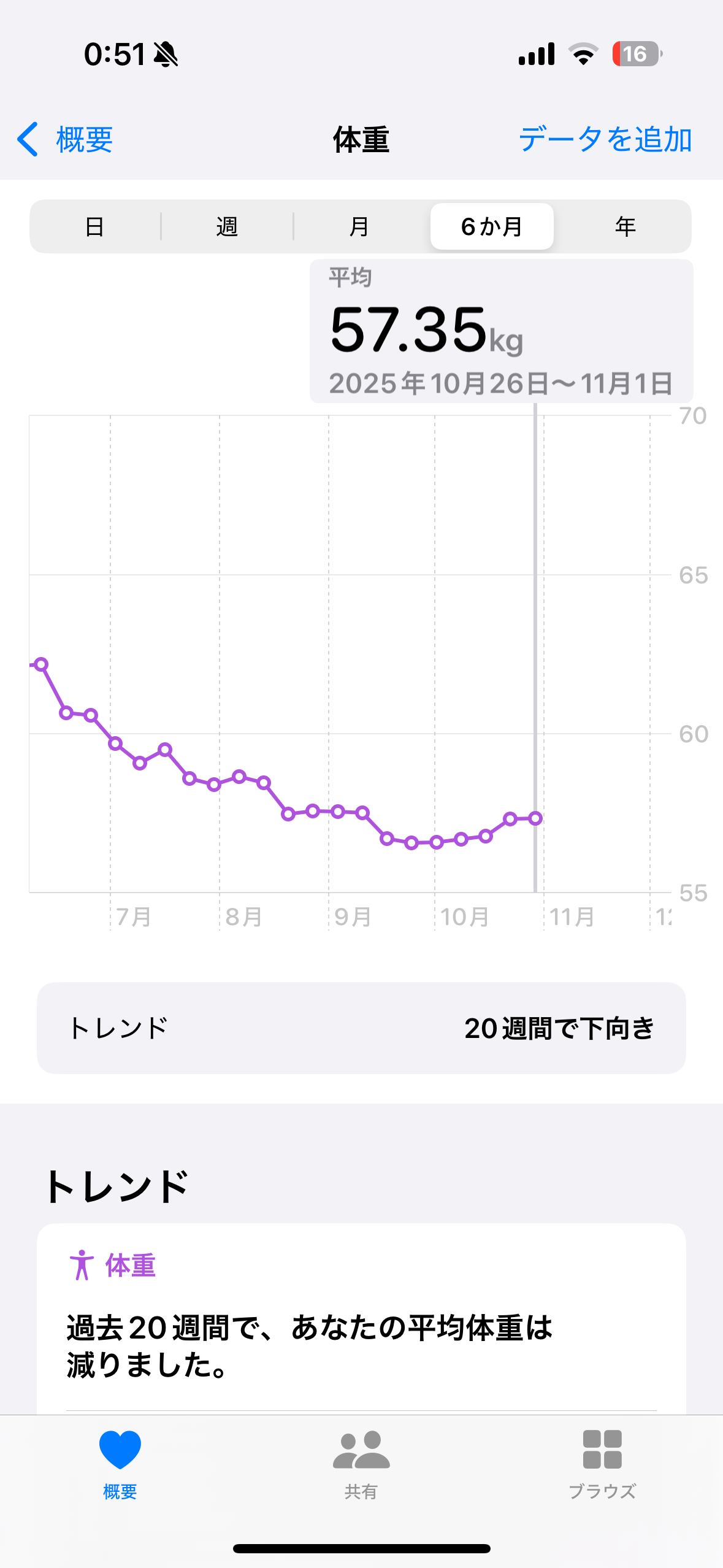
Task: Select the 6か月 segment control option
Action: click(492, 226)
